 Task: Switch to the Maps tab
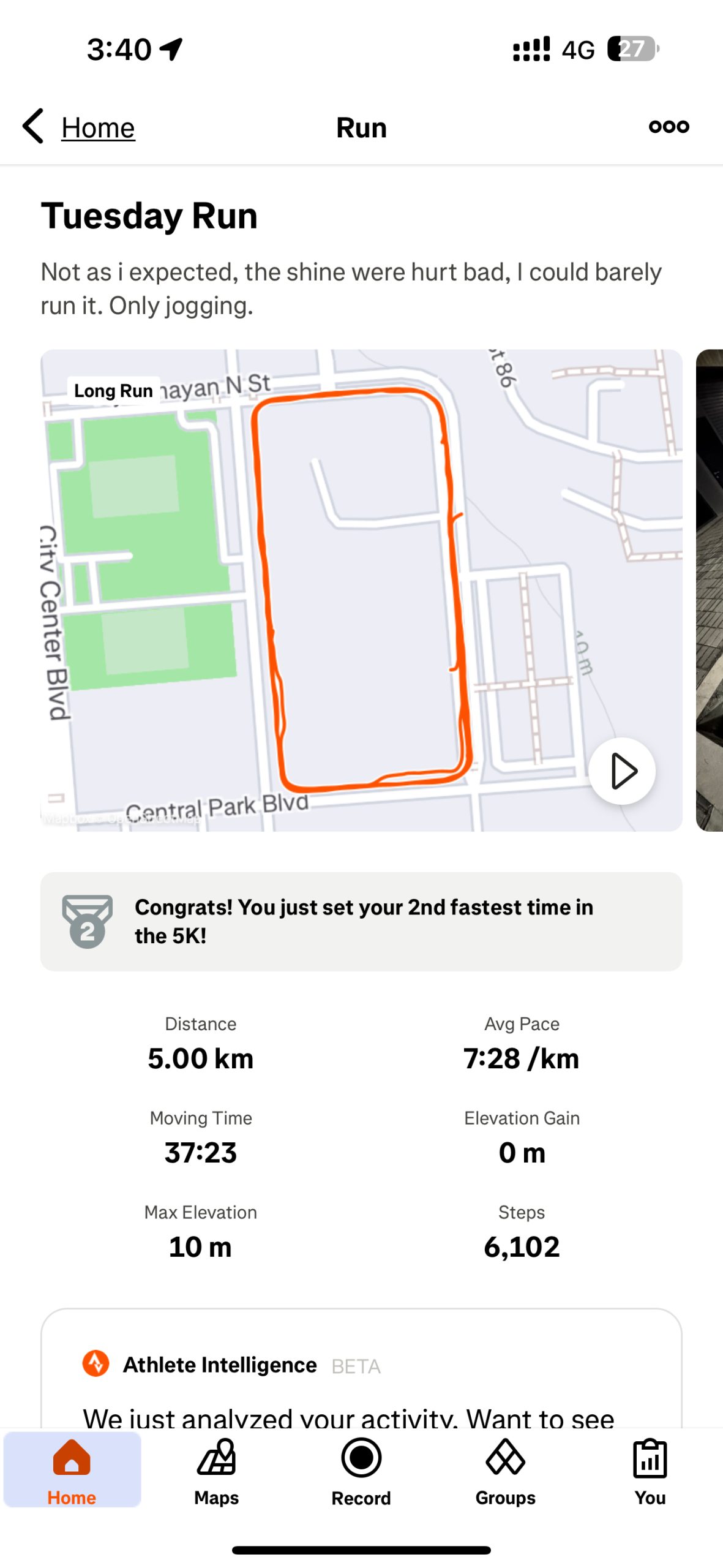point(216,1471)
